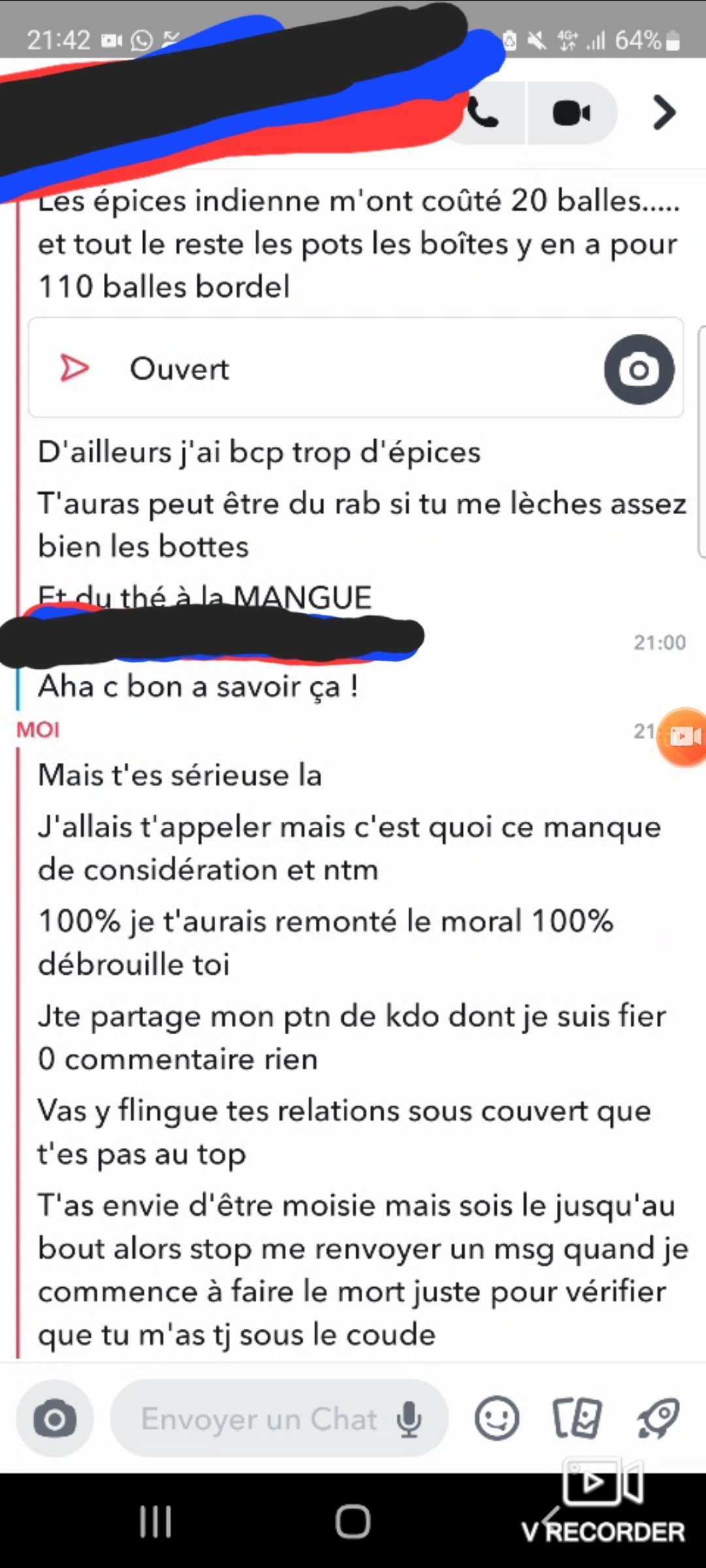Start a voice call with this contact

coord(485,114)
